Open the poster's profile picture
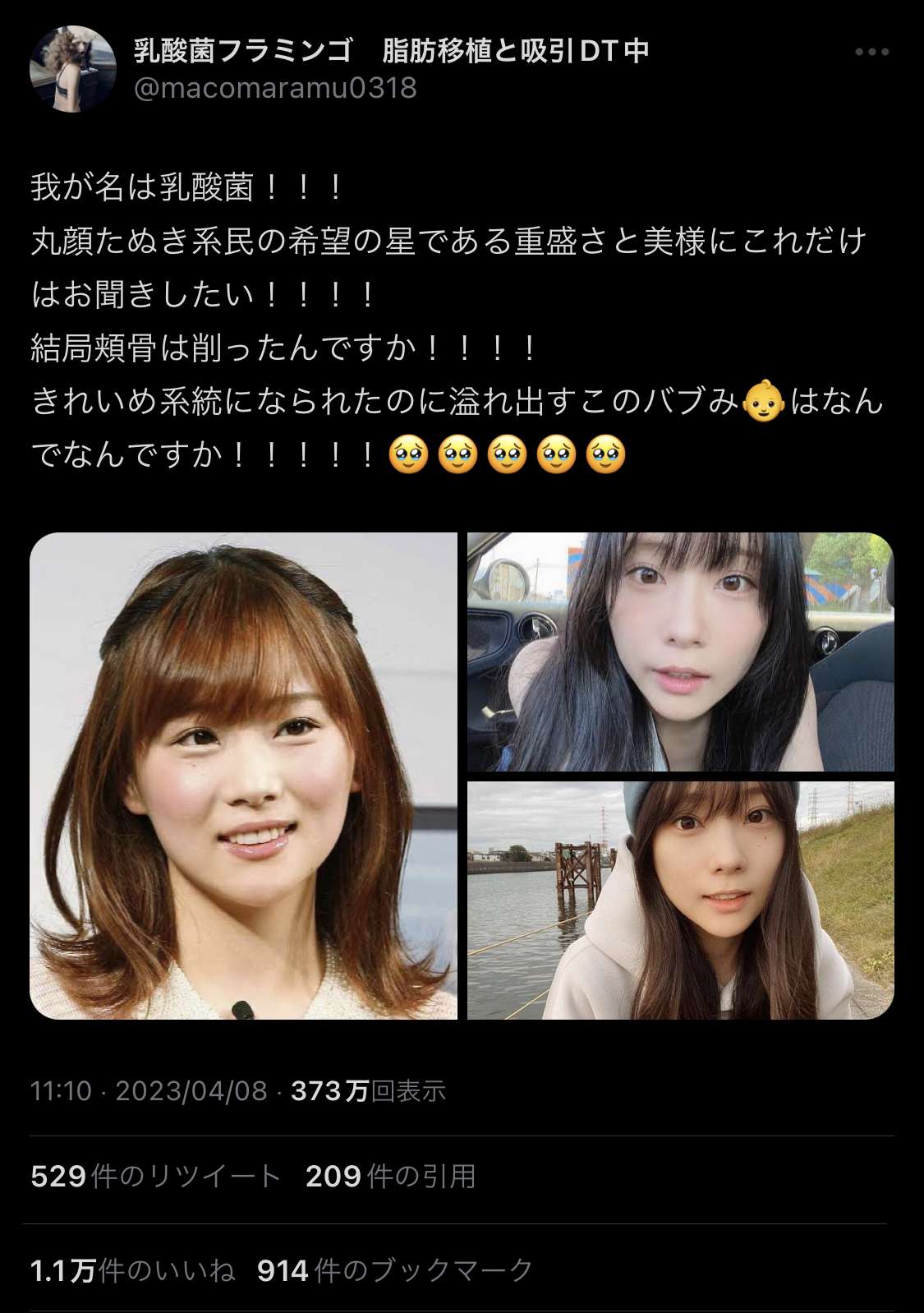 point(72,68)
